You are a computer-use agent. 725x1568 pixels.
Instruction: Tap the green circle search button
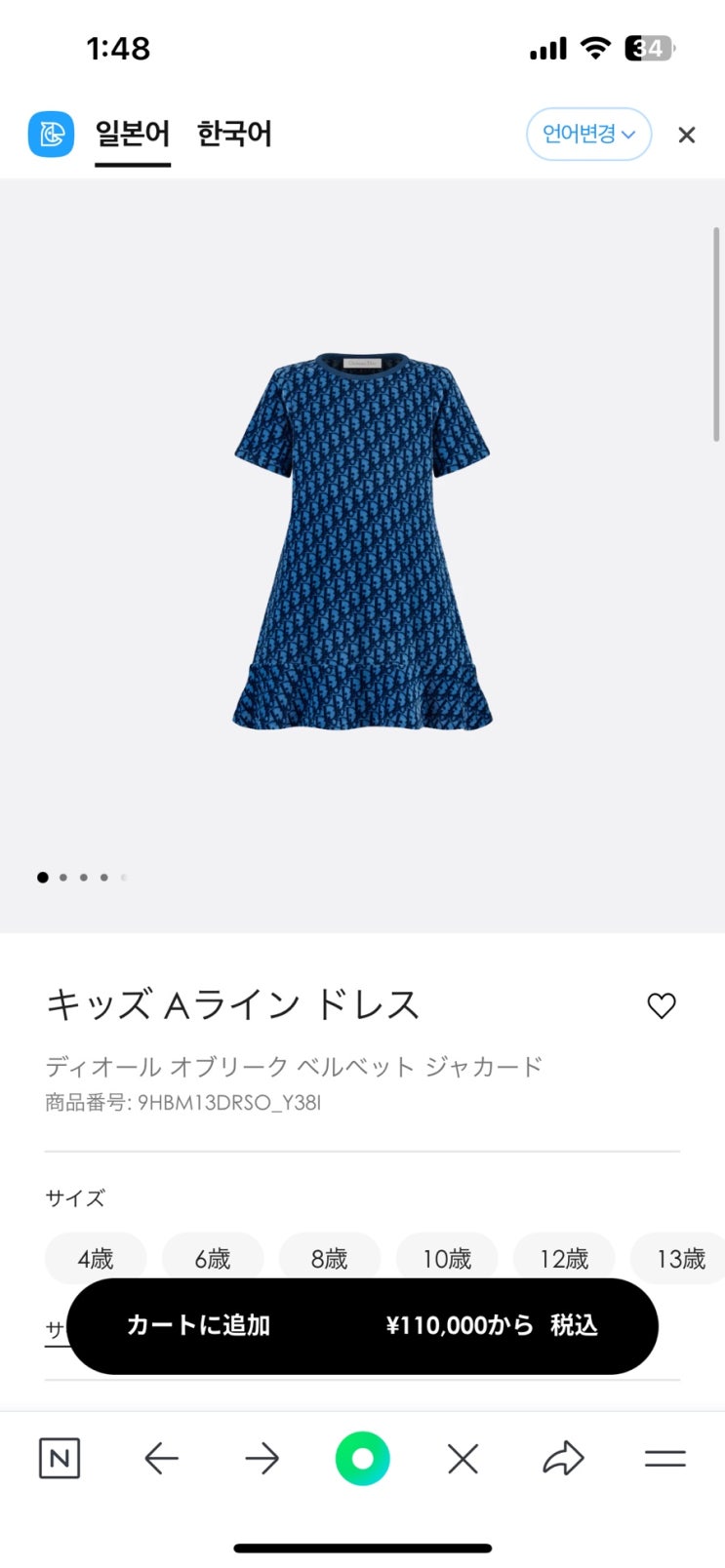click(362, 1459)
